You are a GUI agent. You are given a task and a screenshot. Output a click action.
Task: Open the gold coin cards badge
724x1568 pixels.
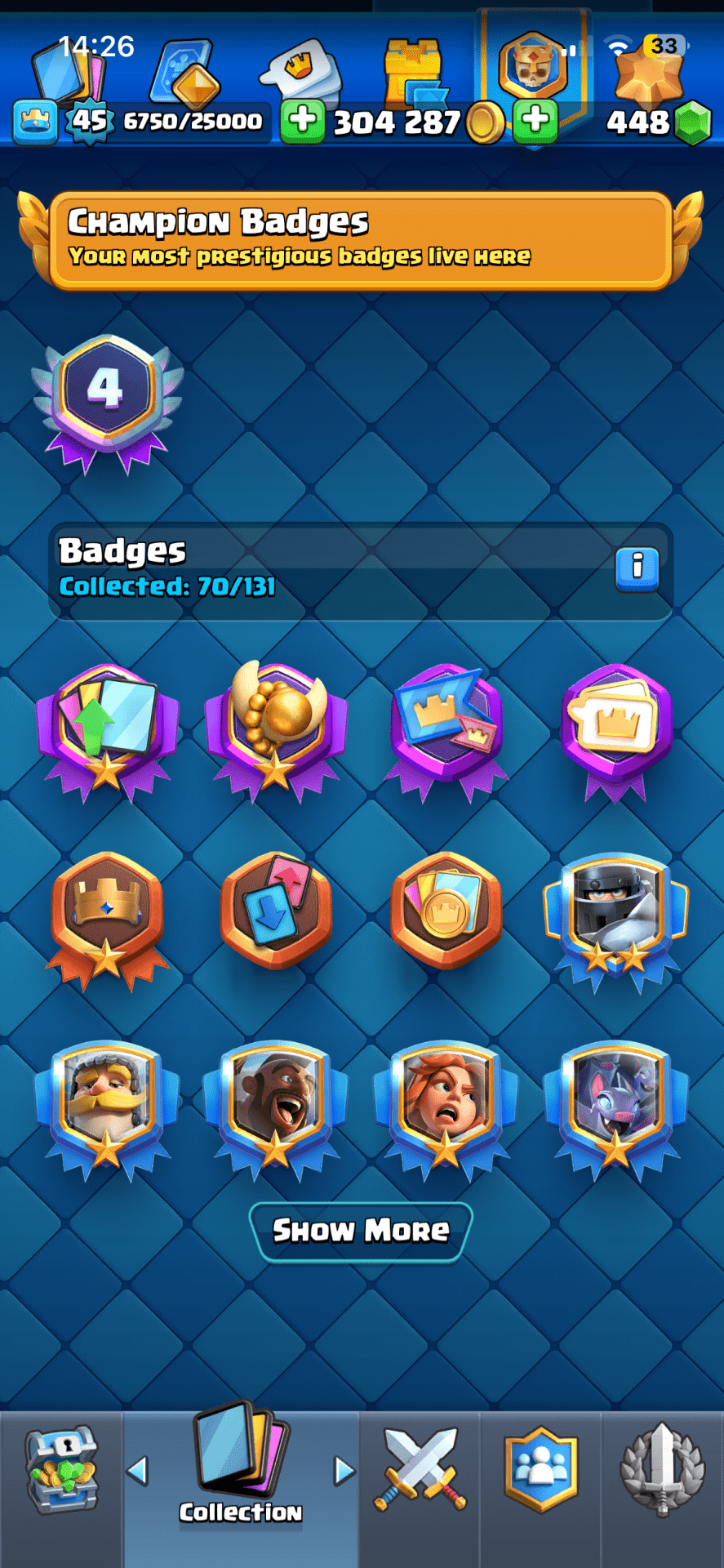446,911
